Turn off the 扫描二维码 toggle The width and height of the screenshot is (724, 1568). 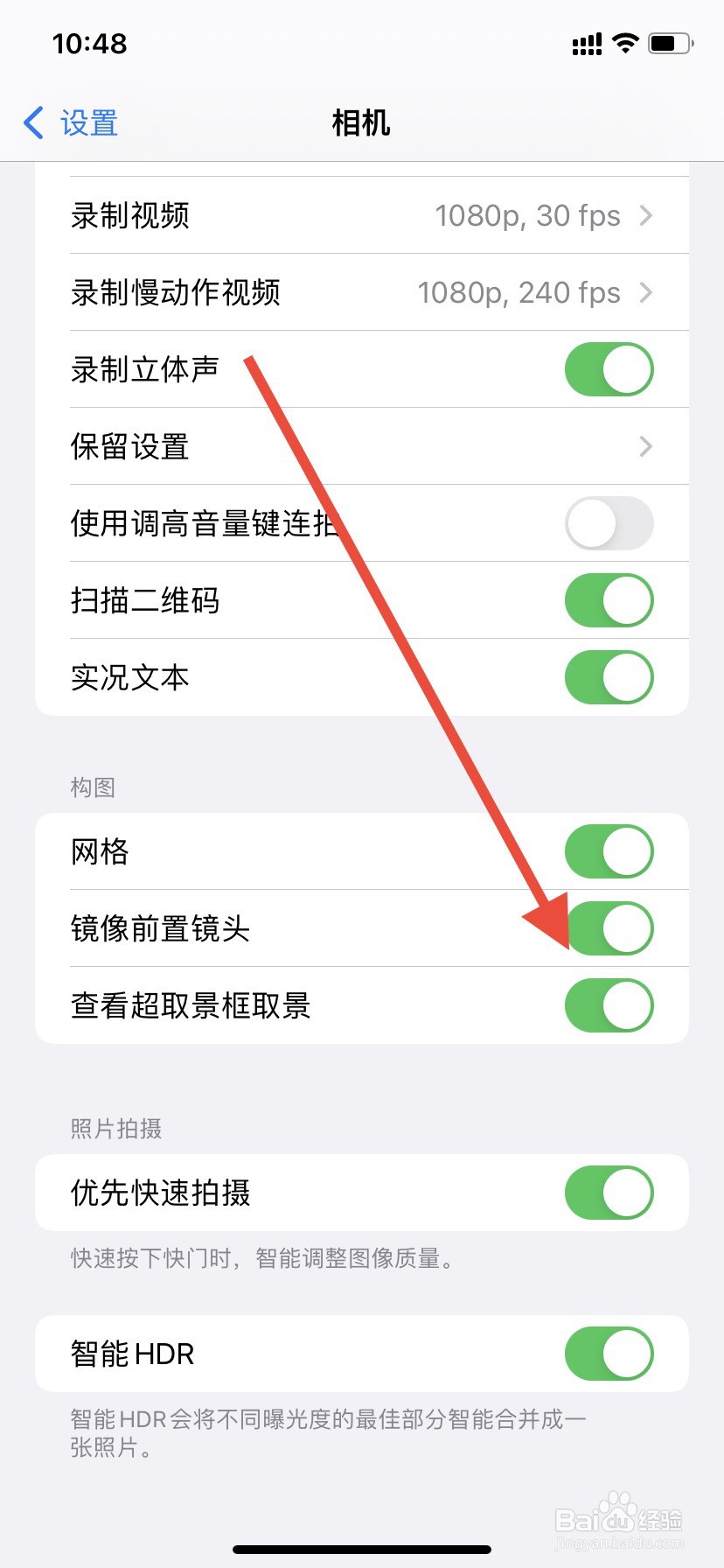point(609,600)
